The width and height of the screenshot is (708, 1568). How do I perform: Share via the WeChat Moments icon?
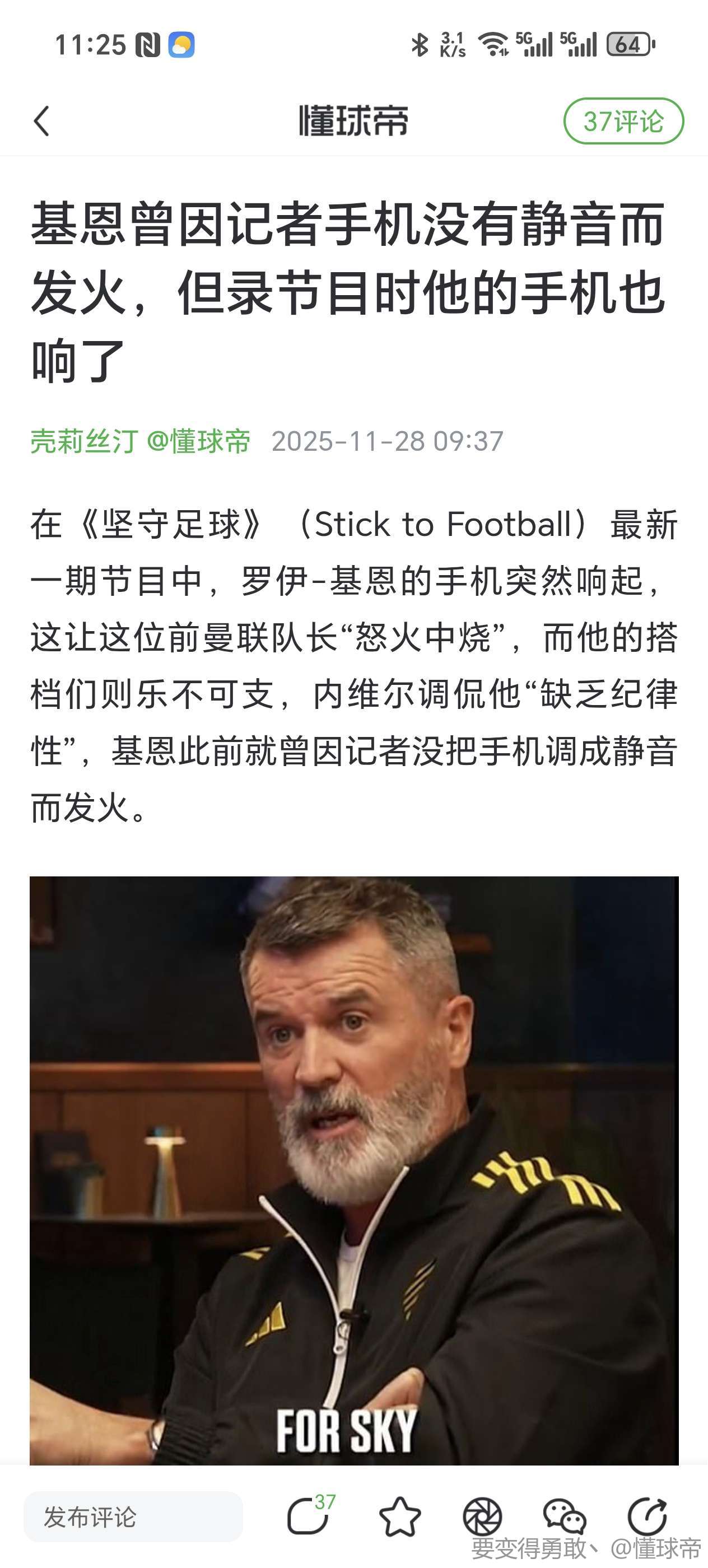pos(482,1516)
